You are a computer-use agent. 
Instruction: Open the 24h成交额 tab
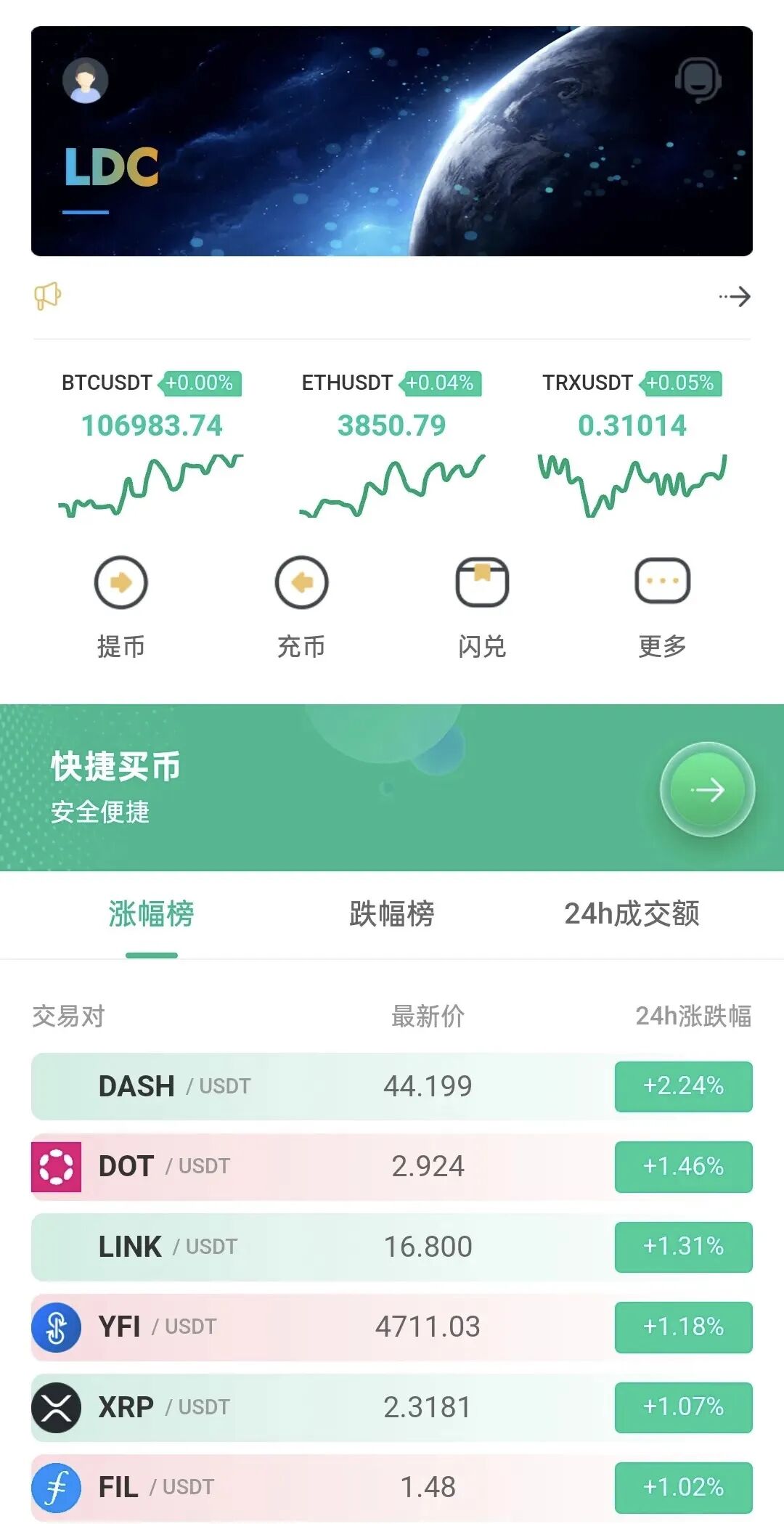click(632, 916)
